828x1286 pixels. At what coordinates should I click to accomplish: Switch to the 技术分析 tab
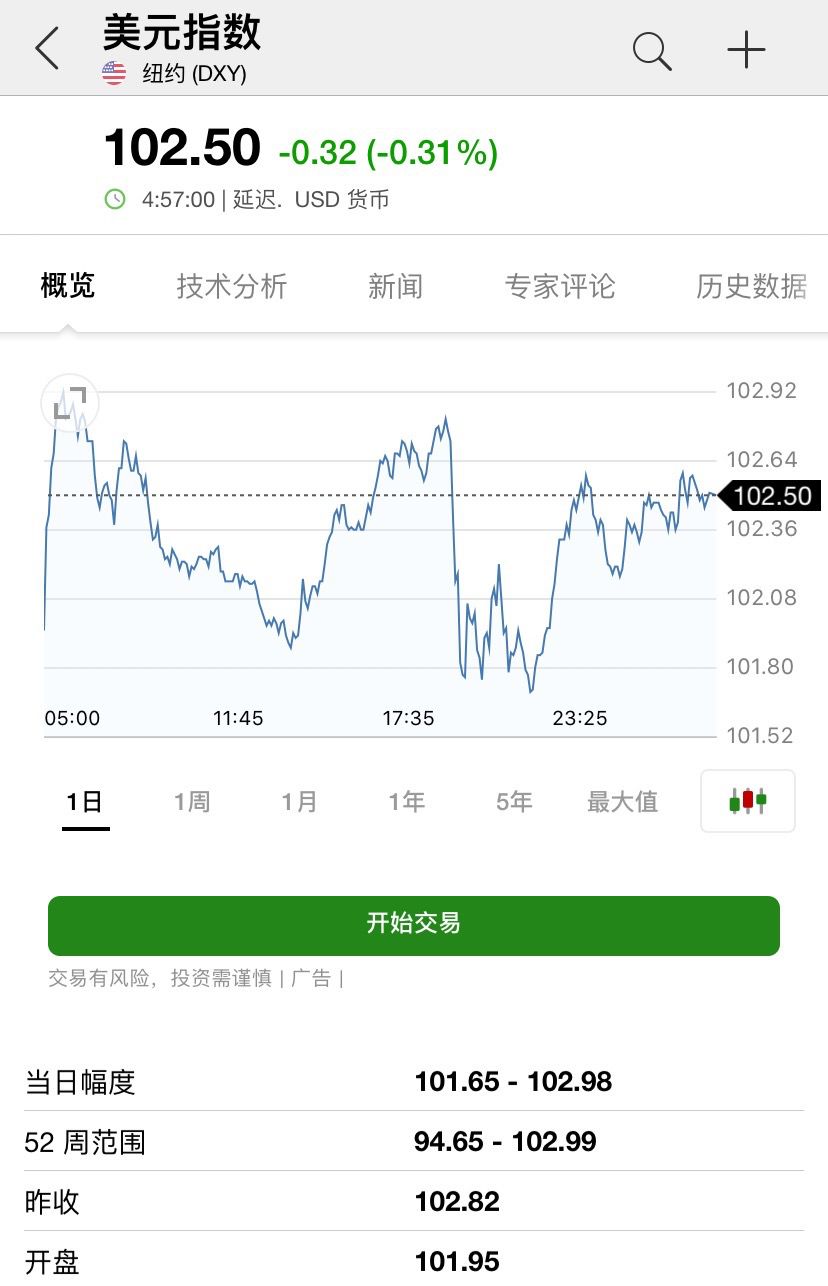pos(231,286)
